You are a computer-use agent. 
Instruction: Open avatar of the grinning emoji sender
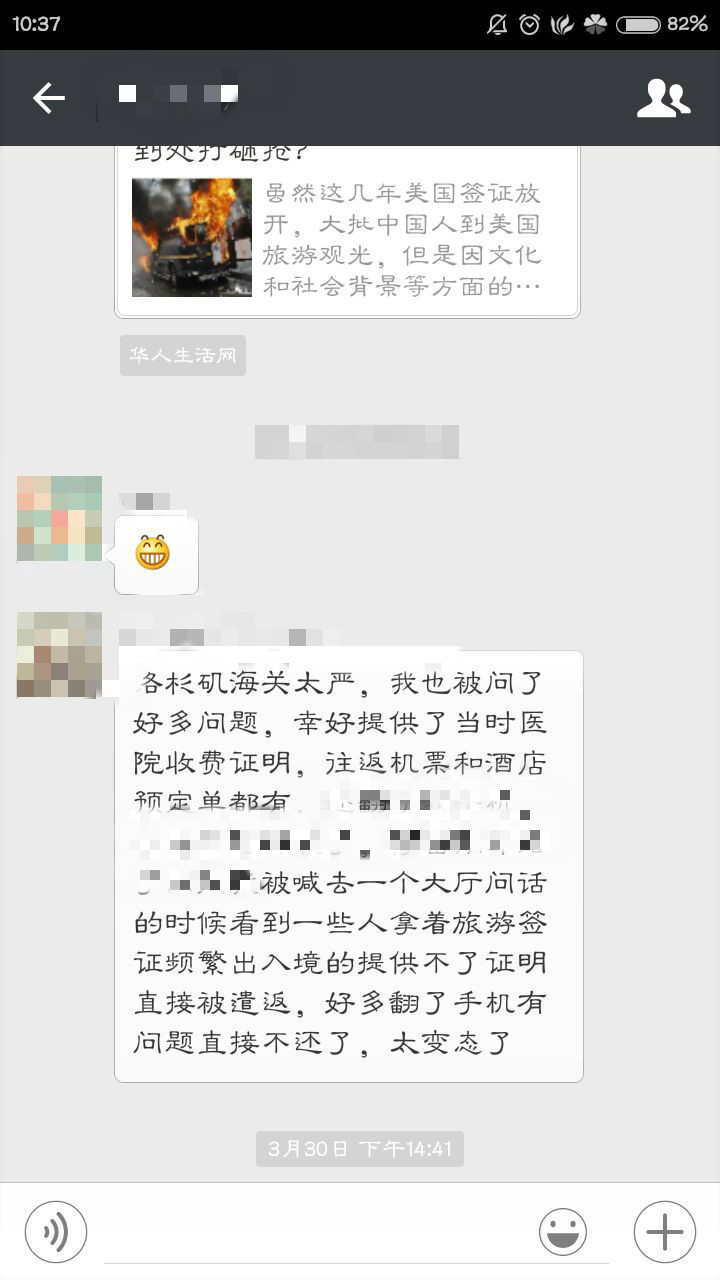pyautogui.click(x=59, y=518)
